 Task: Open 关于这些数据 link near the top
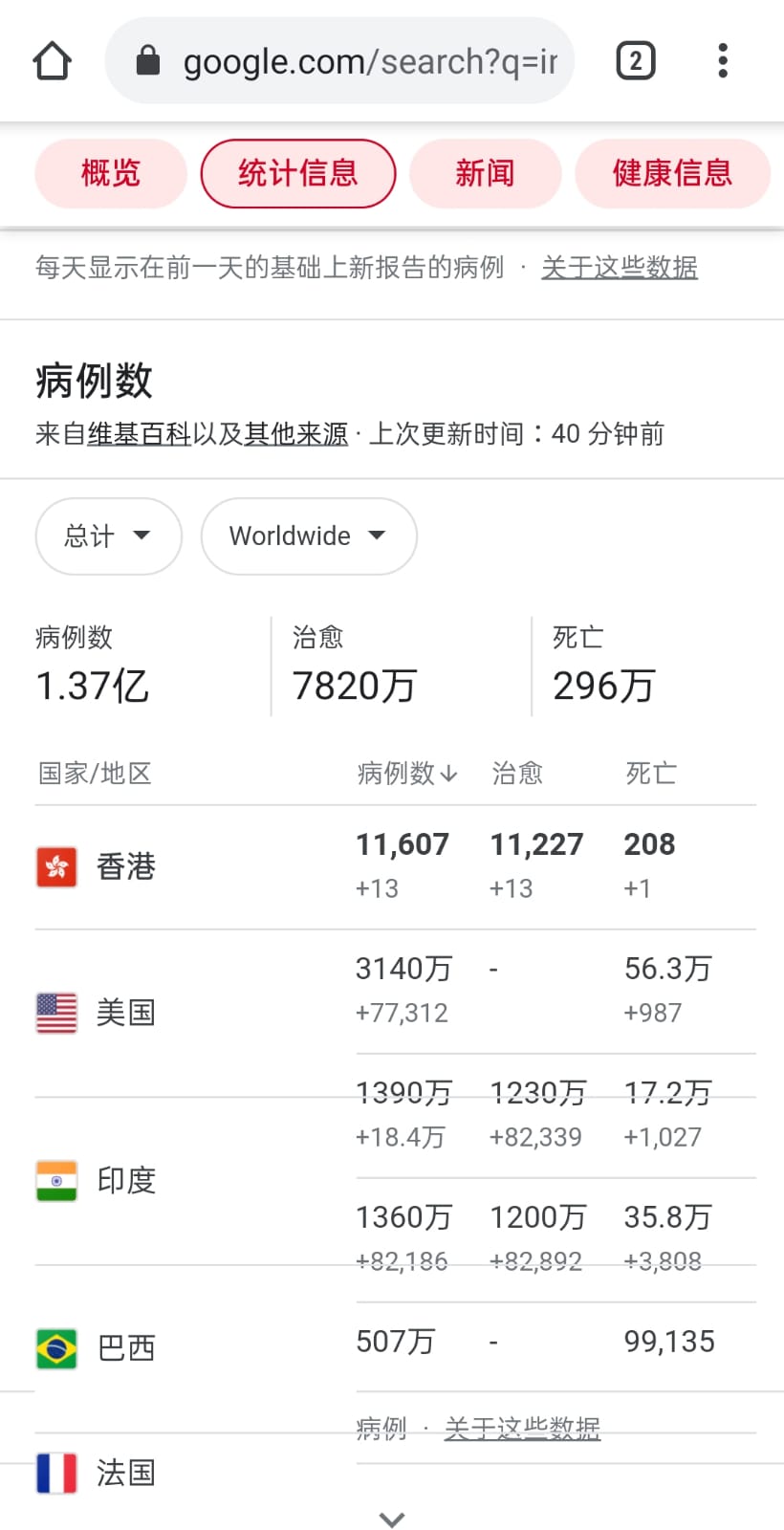tap(620, 268)
